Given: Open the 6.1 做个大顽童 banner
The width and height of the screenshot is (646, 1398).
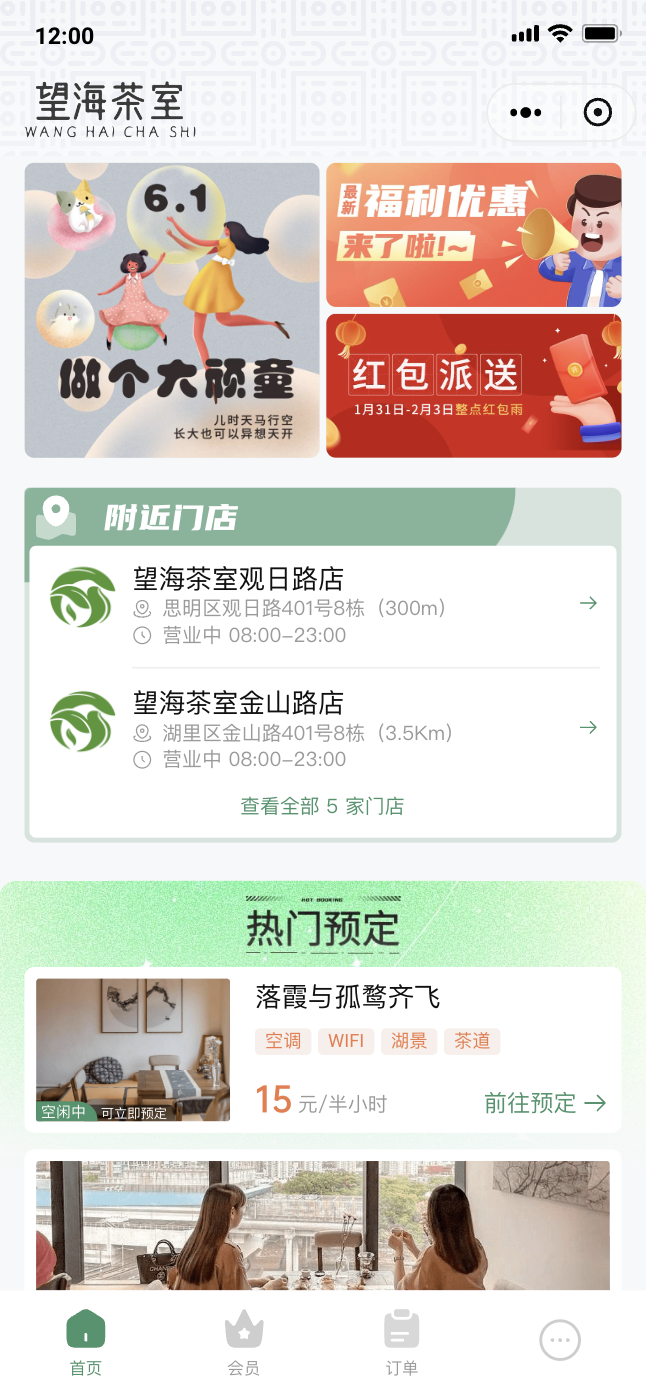Looking at the screenshot, I should pos(172,310).
